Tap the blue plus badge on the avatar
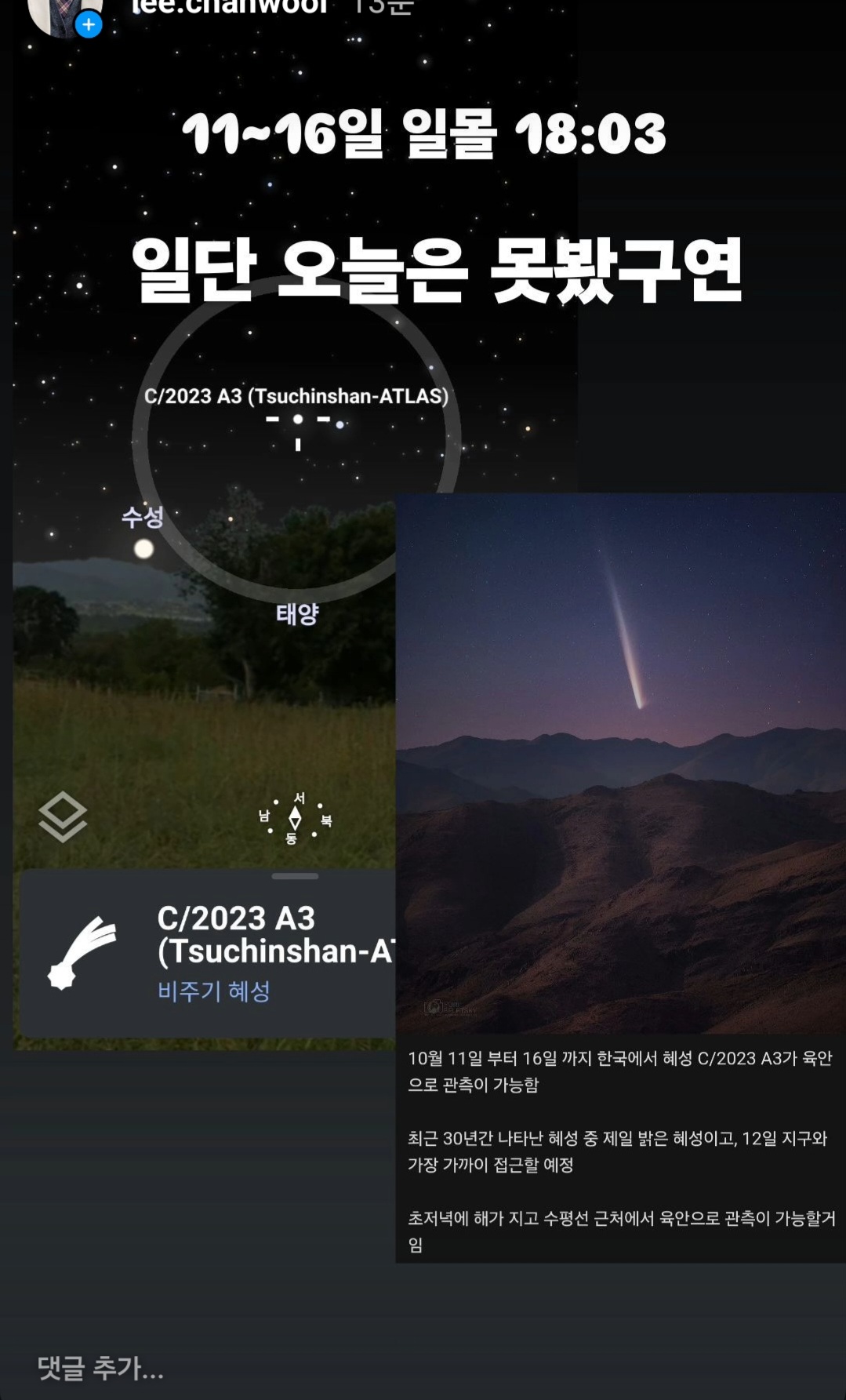Viewport: 846px width, 1400px height. pos(89,25)
